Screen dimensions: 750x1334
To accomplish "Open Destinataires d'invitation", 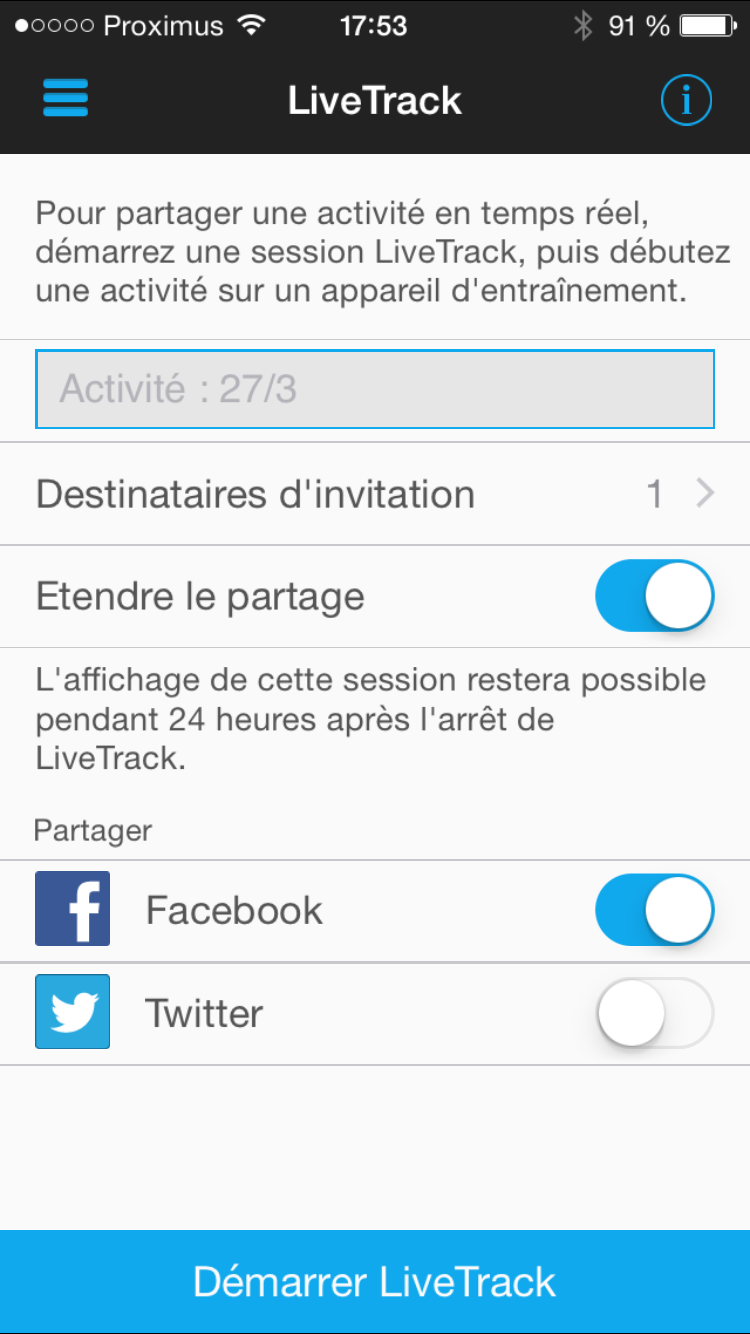I will (375, 494).
